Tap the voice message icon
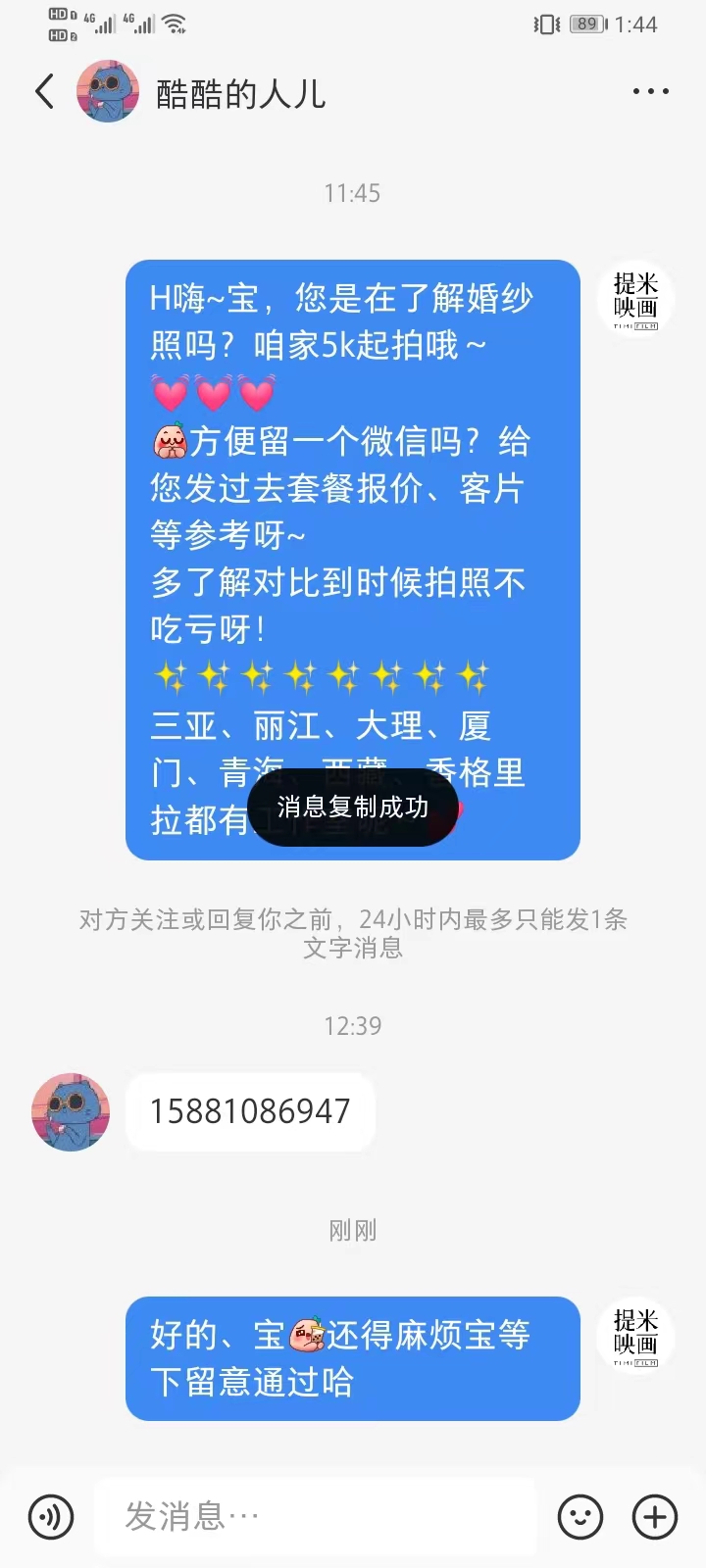 (x=51, y=1517)
